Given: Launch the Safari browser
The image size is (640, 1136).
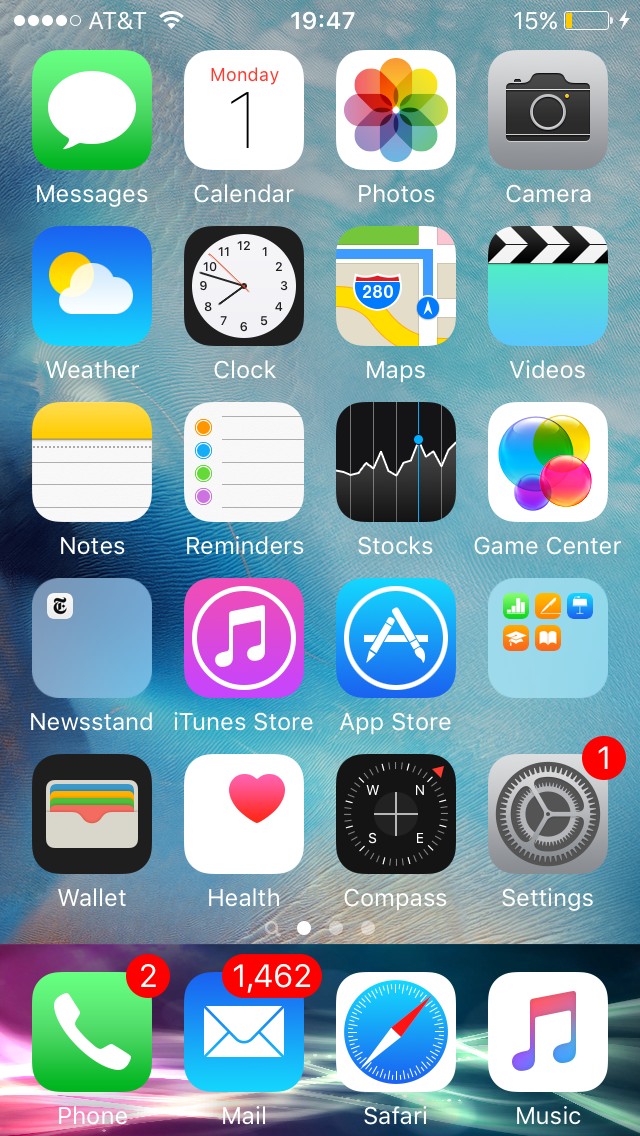Looking at the screenshot, I should (x=396, y=1032).
